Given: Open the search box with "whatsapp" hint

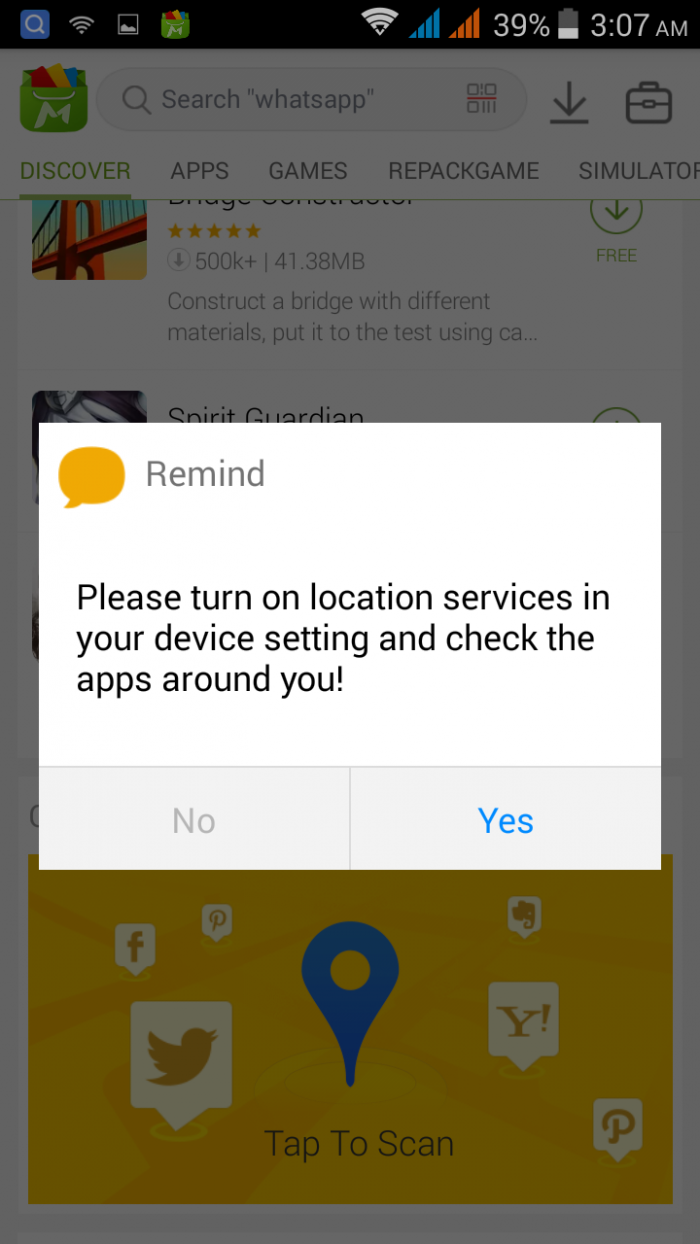Looking at the screenshot, I should pos(290,100).
